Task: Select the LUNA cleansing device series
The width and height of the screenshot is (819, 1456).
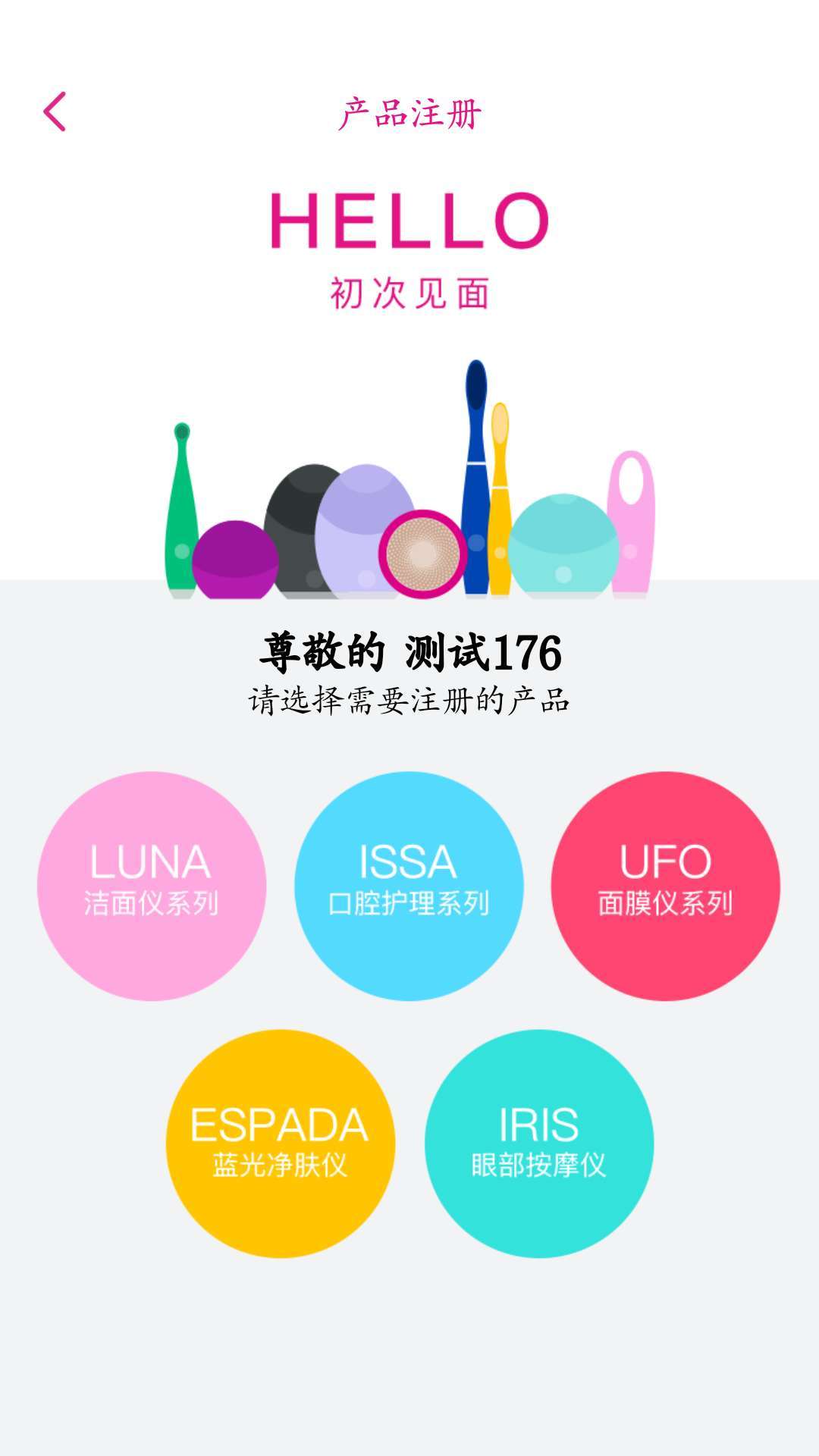Action: (152, 886)
